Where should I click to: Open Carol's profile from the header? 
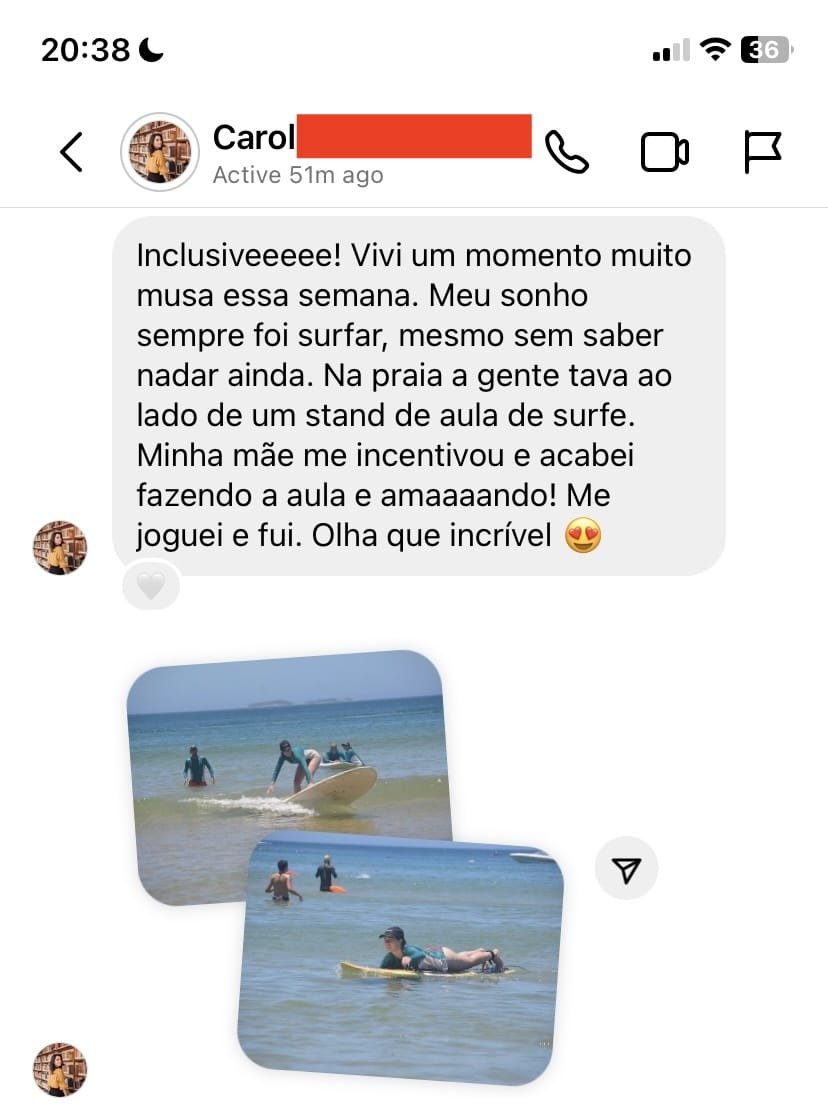[158, 152]
